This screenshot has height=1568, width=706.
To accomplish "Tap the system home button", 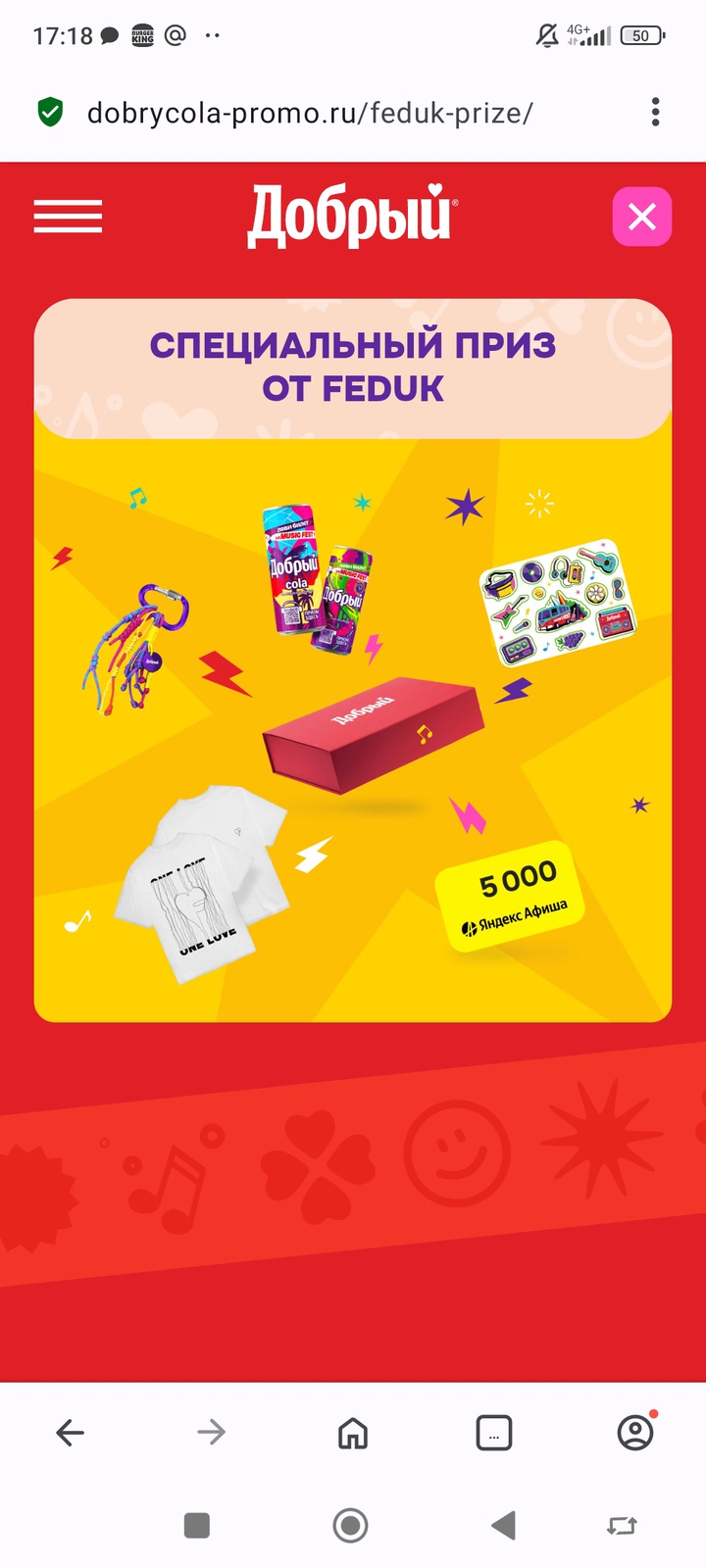I will point(350,1525).
